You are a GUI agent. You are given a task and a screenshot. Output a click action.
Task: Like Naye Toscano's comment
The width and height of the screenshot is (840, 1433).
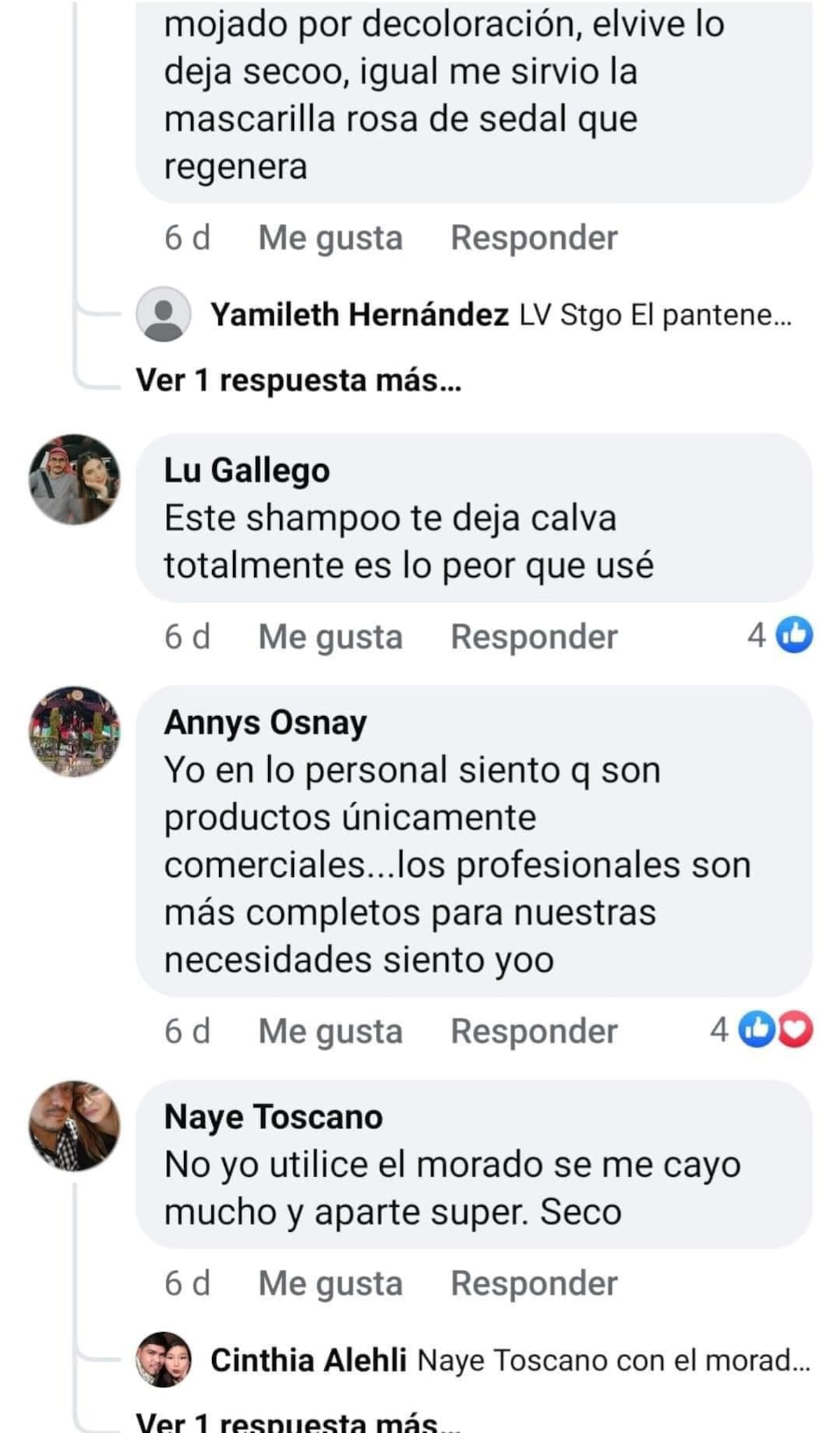pyautogui.click(x=330, y=1283)
